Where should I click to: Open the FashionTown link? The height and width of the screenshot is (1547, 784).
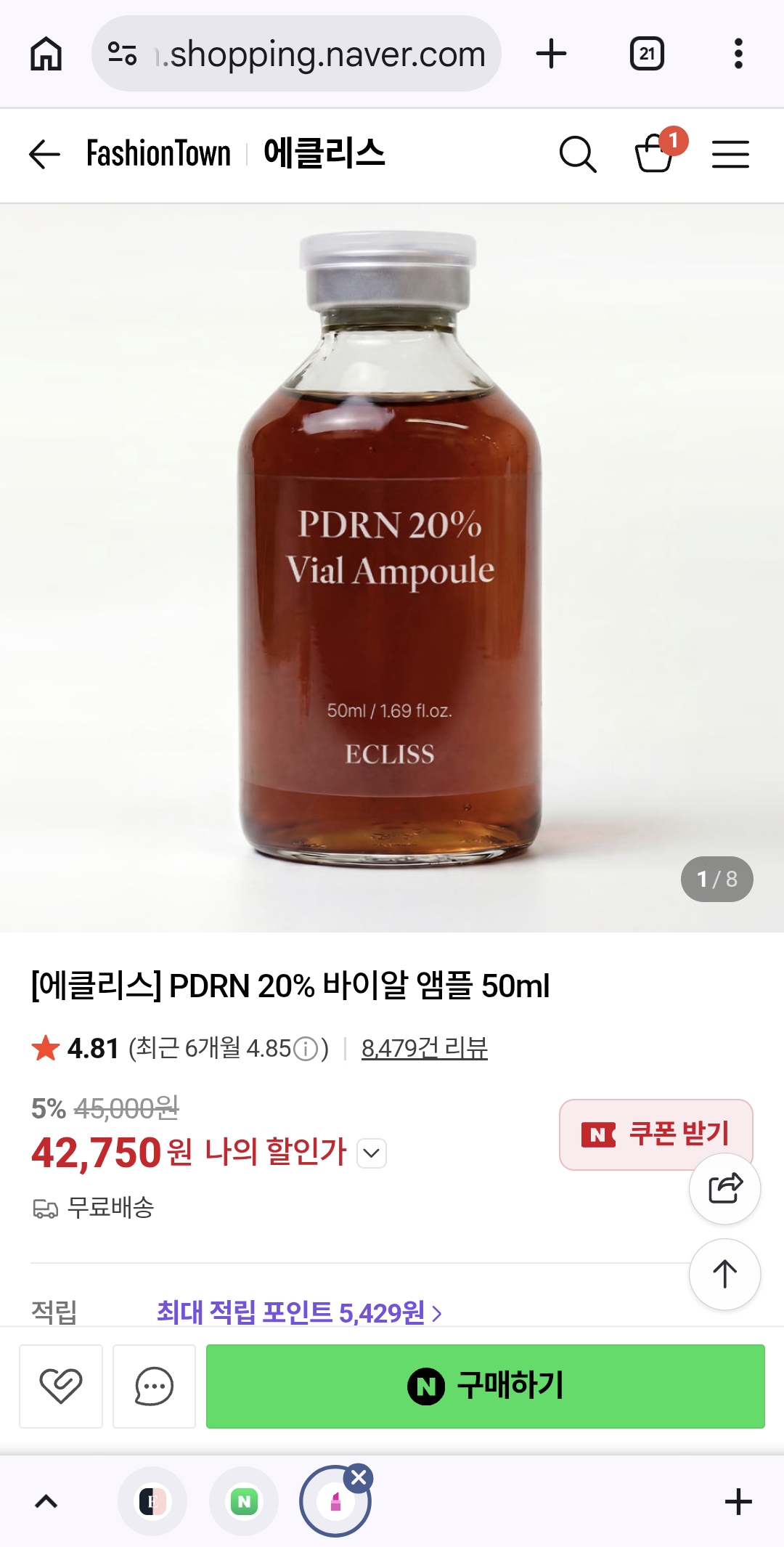click(158, 154)
